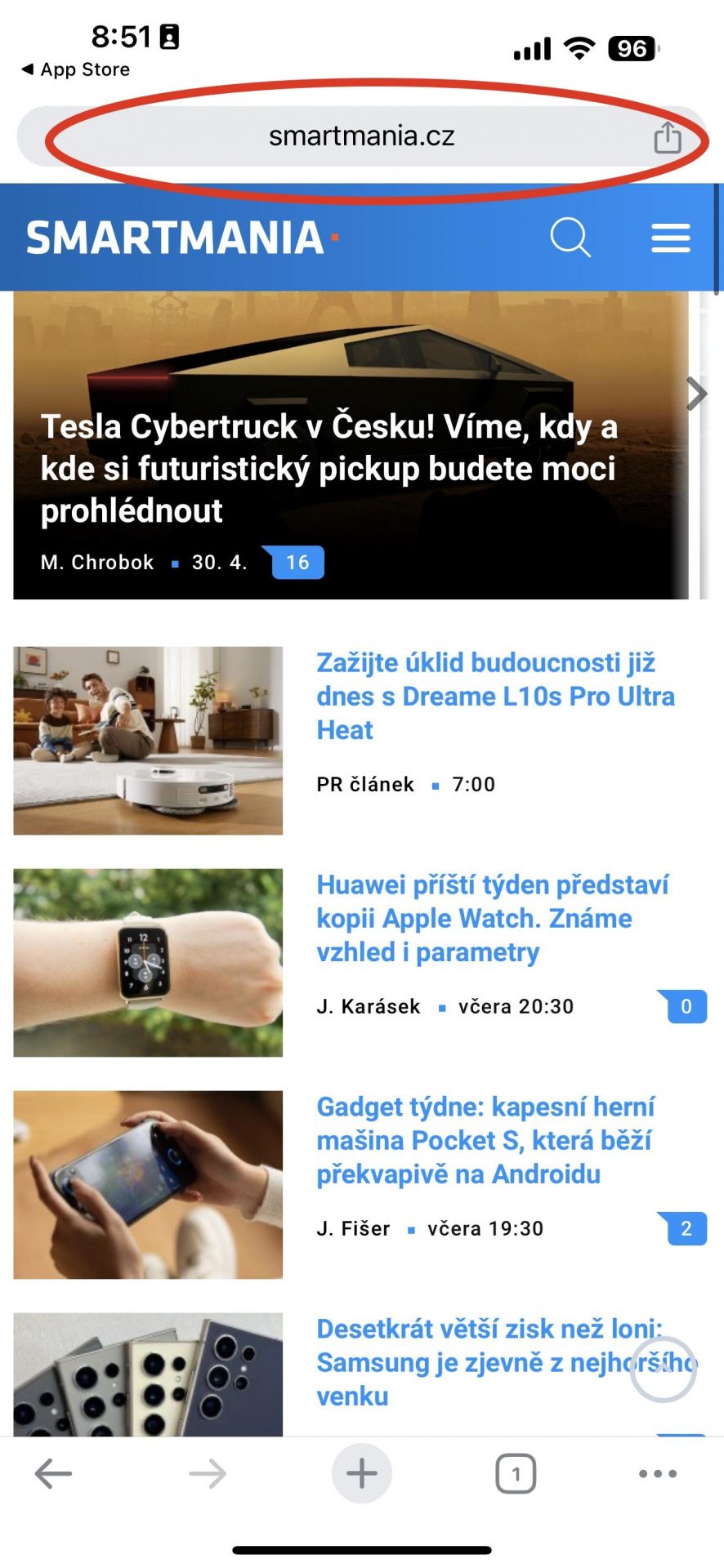Open the hamburger menu
724x1568 pixels.
tap(671, 238)
